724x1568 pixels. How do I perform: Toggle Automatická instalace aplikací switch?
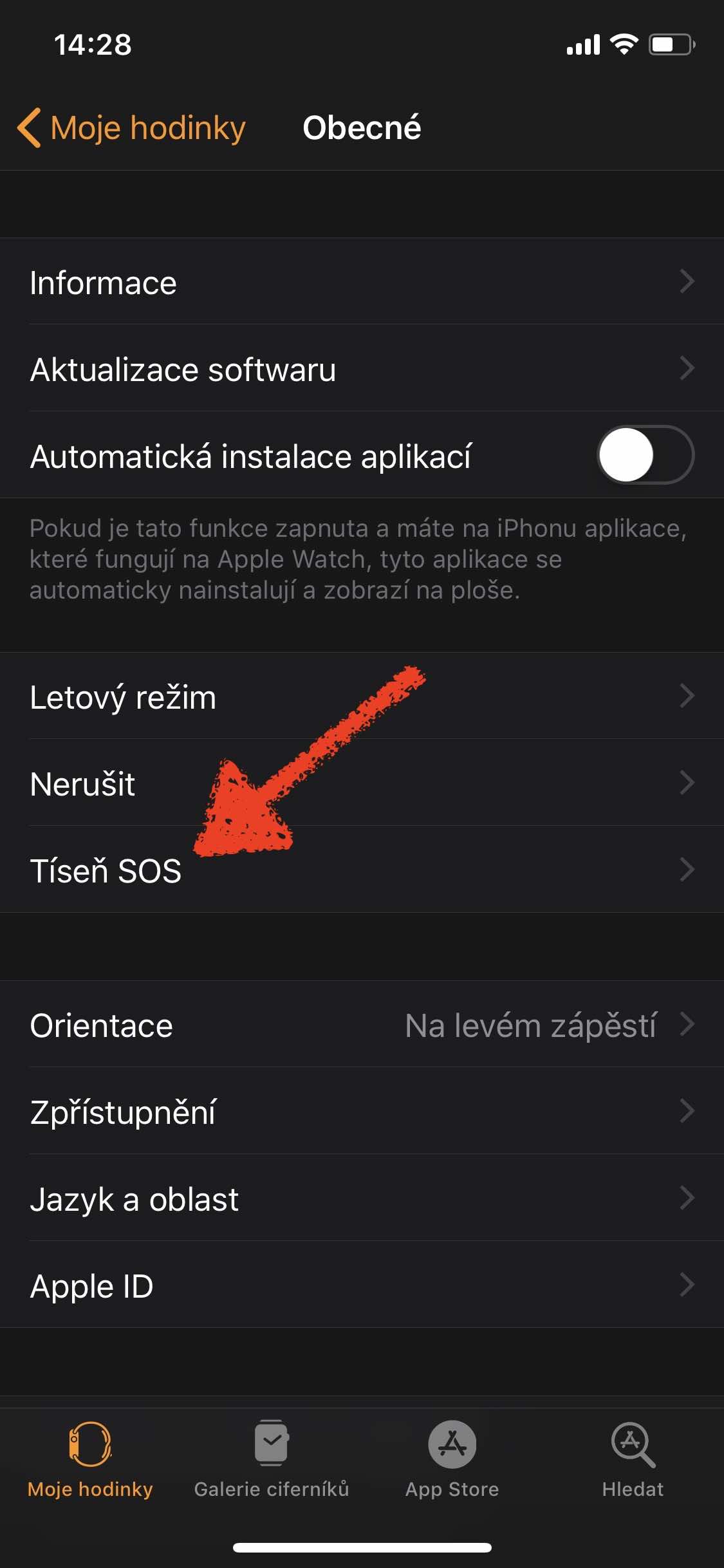(x=645, y=455)
